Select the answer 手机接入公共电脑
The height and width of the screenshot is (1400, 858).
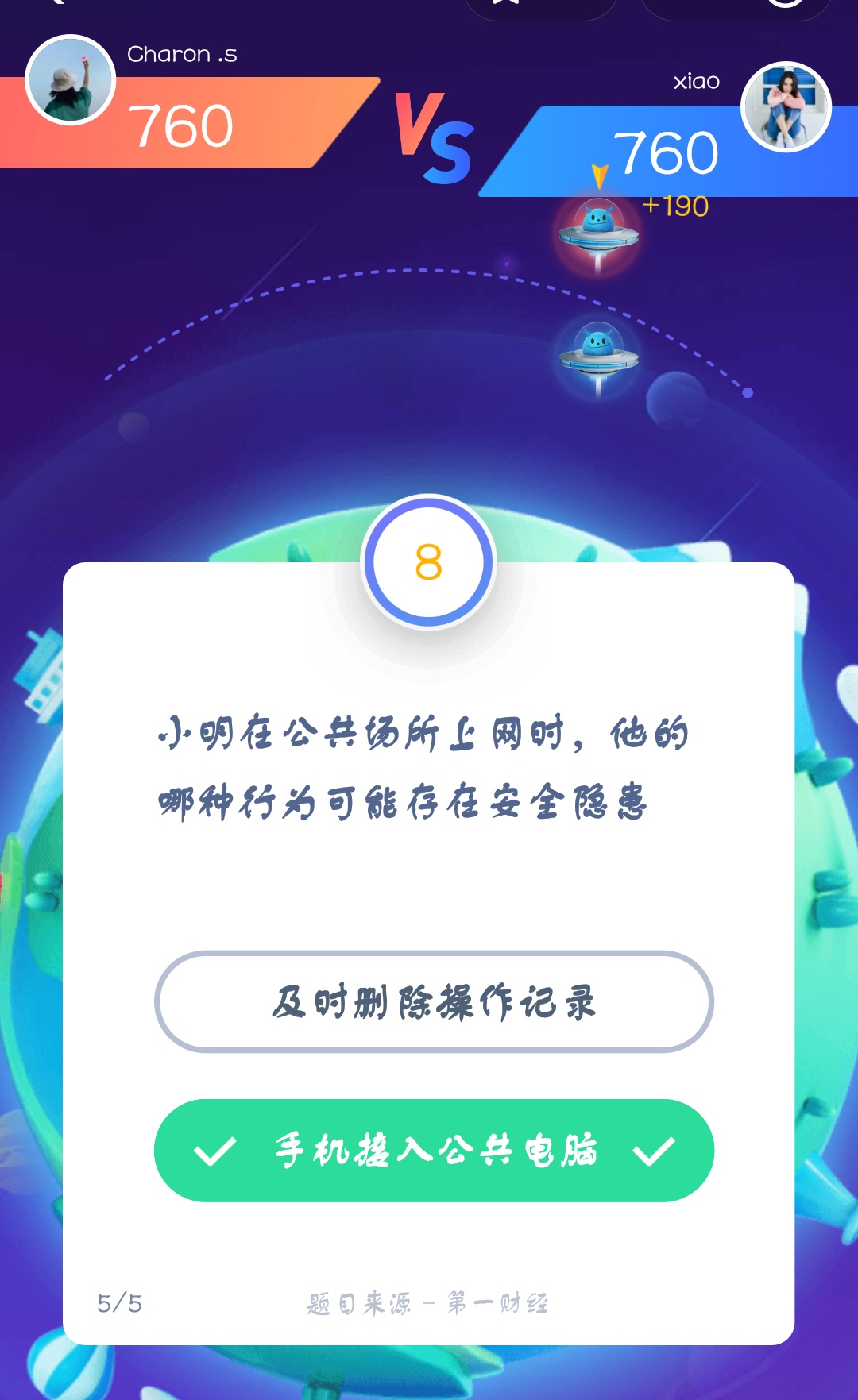(433, 1150)
